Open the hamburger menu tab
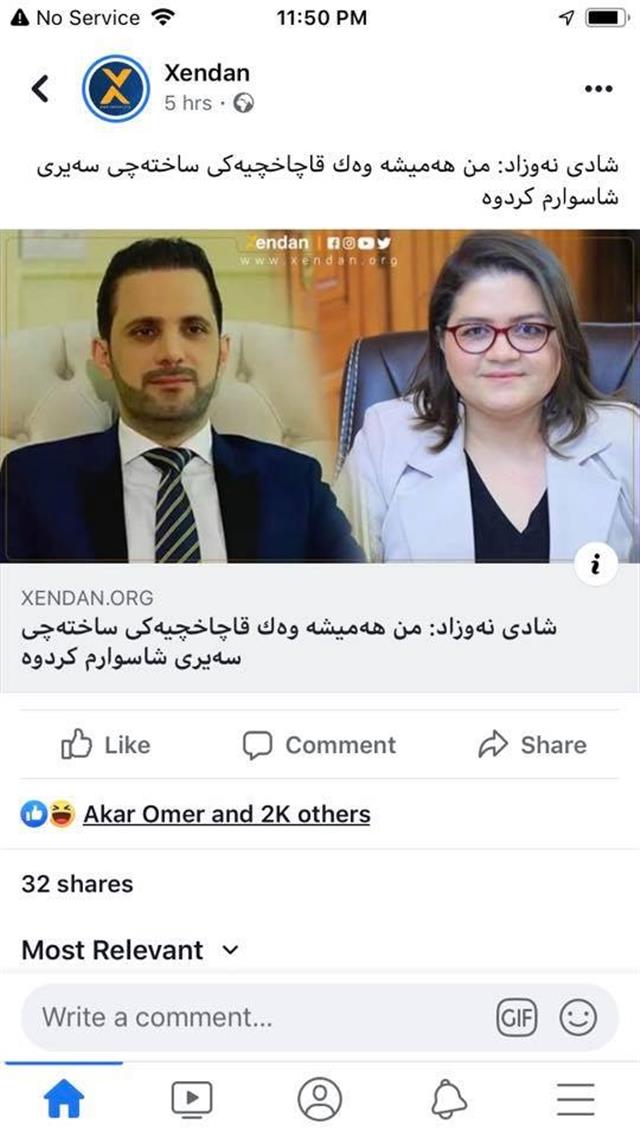 click(576, 1099)
